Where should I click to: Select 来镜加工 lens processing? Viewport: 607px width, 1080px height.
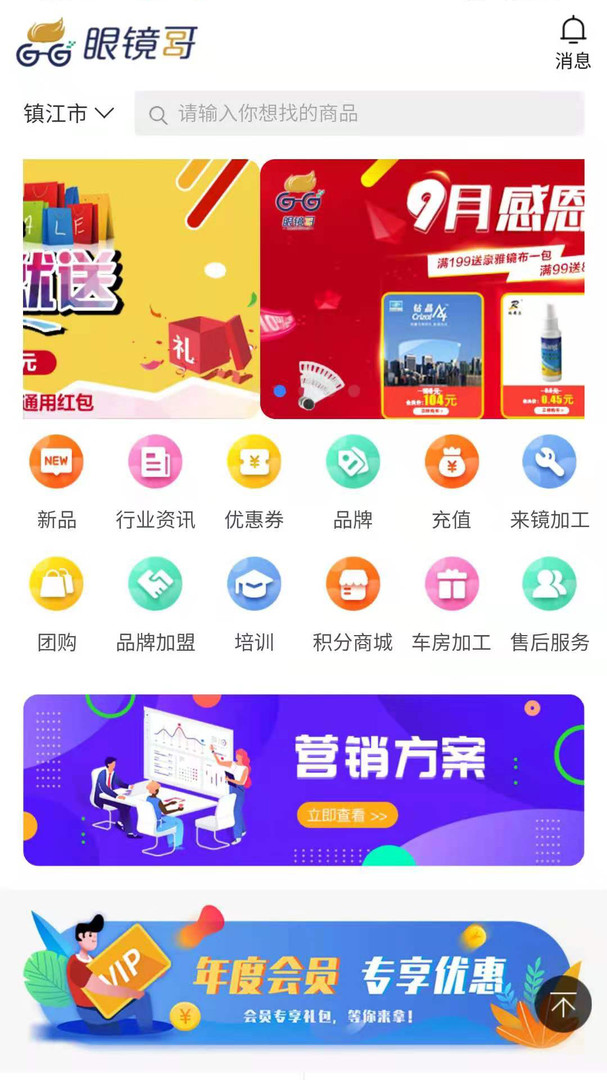tap(549, 482)
